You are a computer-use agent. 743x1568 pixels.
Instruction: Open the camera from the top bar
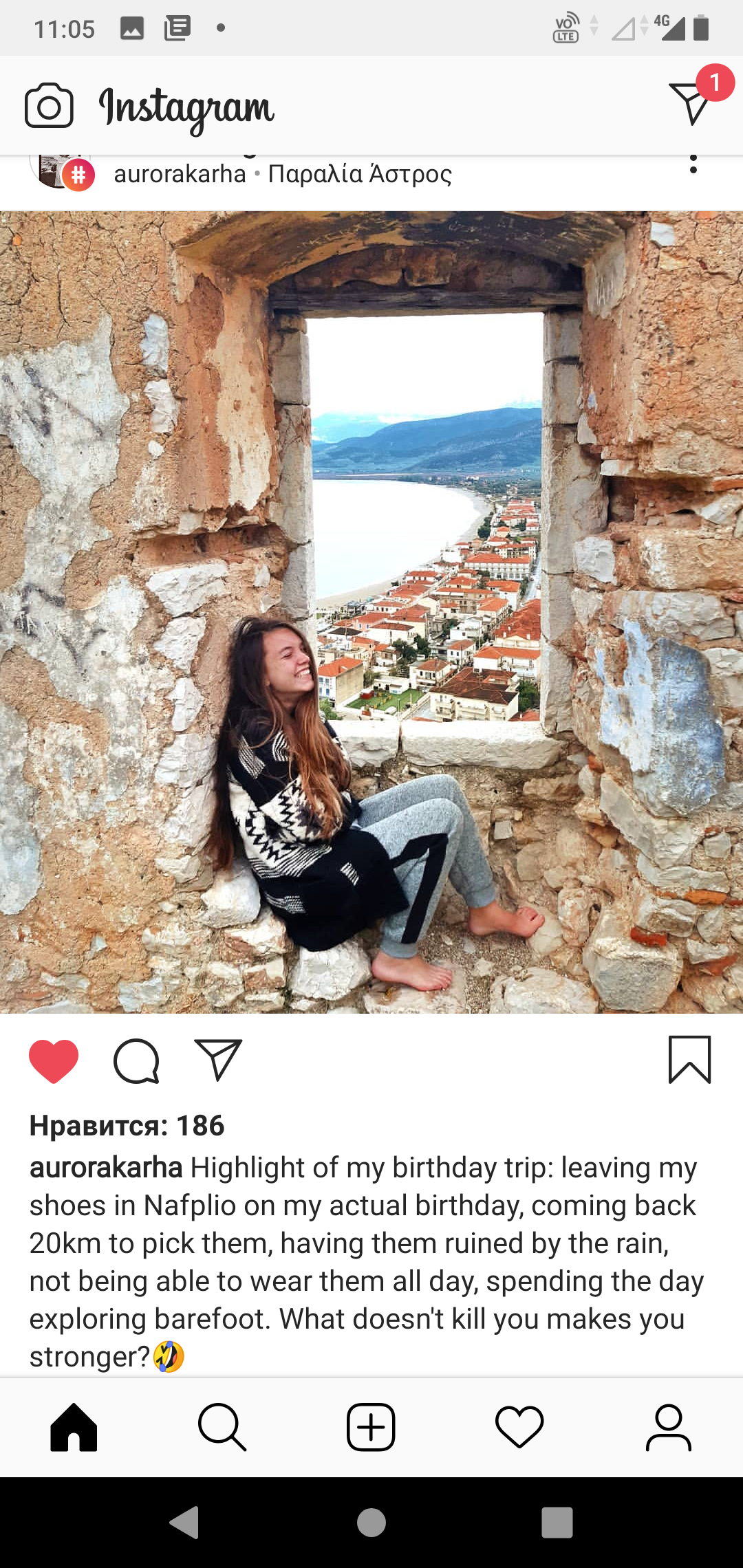(49, 106)
